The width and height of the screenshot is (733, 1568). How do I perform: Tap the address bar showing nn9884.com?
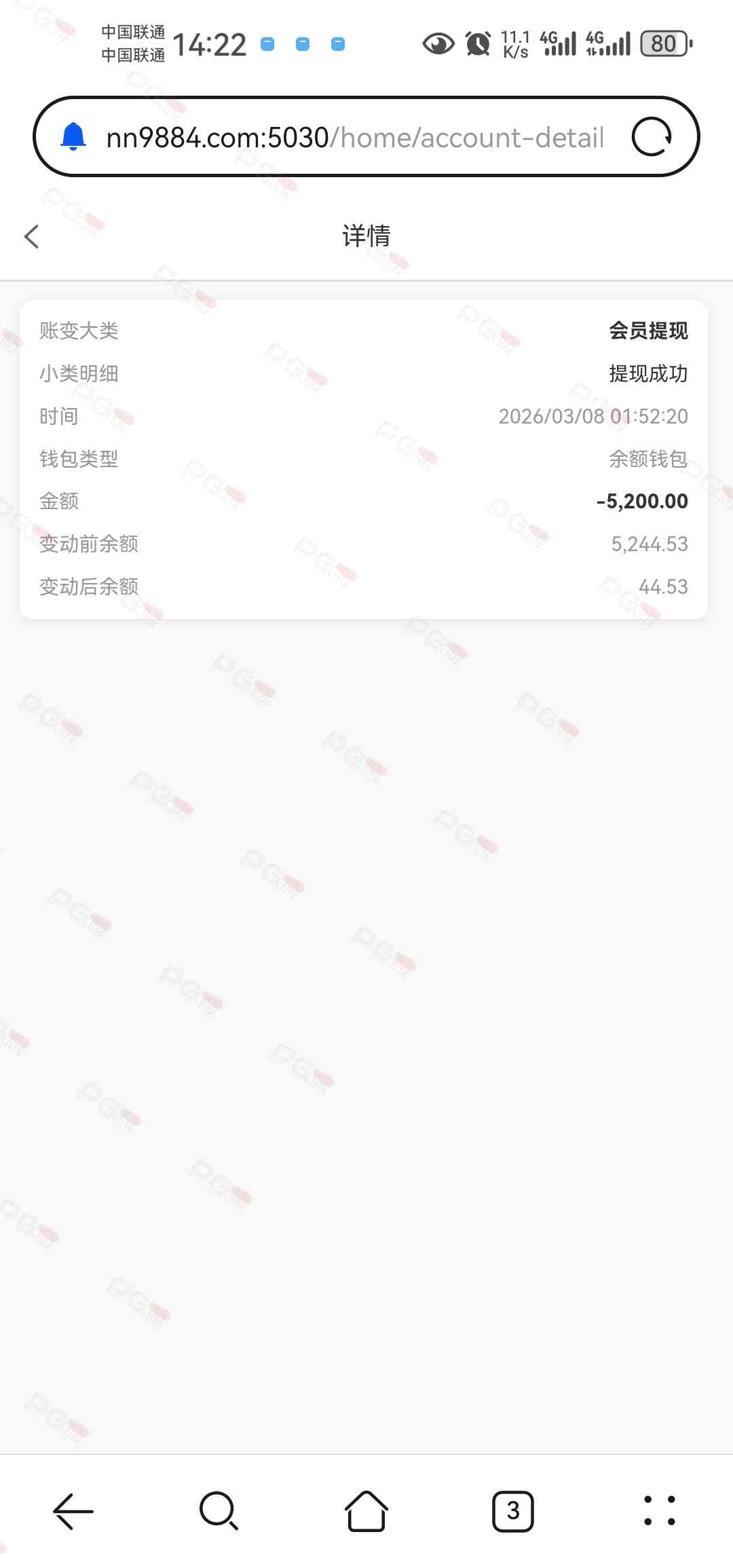pyautogui.click(x=354, y=138)
